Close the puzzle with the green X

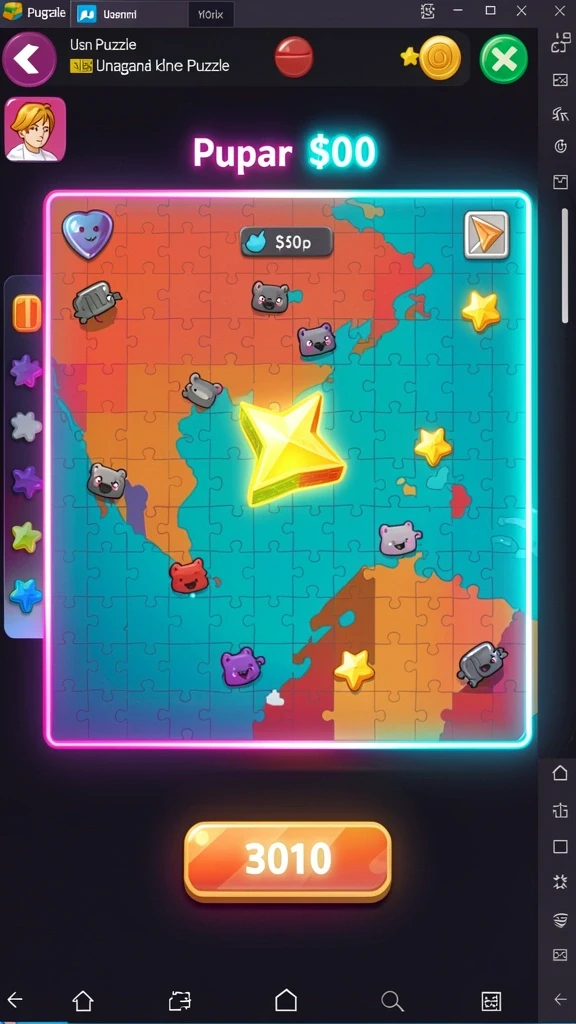tap(504, 59)
